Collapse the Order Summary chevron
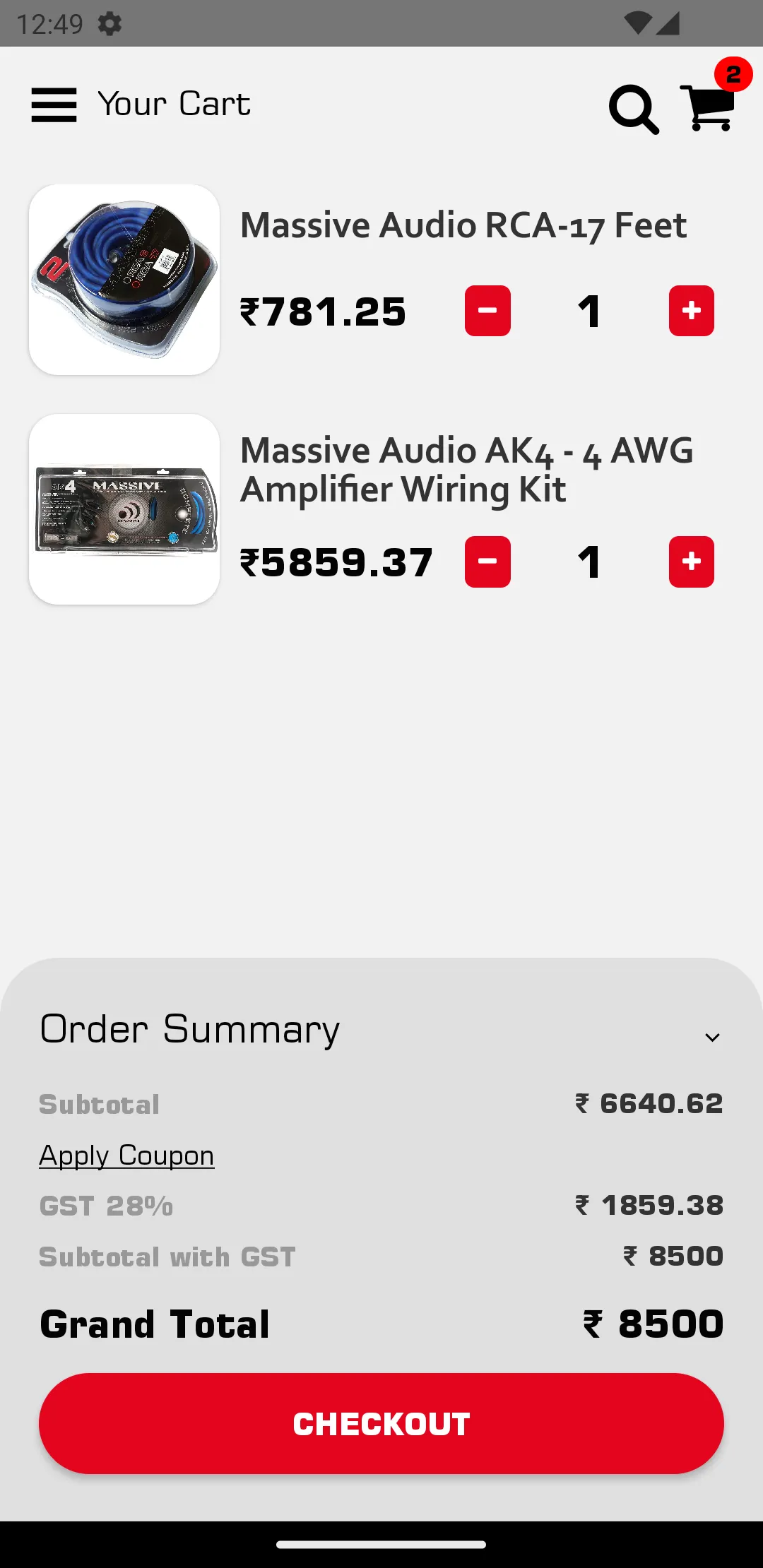The height and width of the screenshot is (1568, 763). tap(712, 1037)
